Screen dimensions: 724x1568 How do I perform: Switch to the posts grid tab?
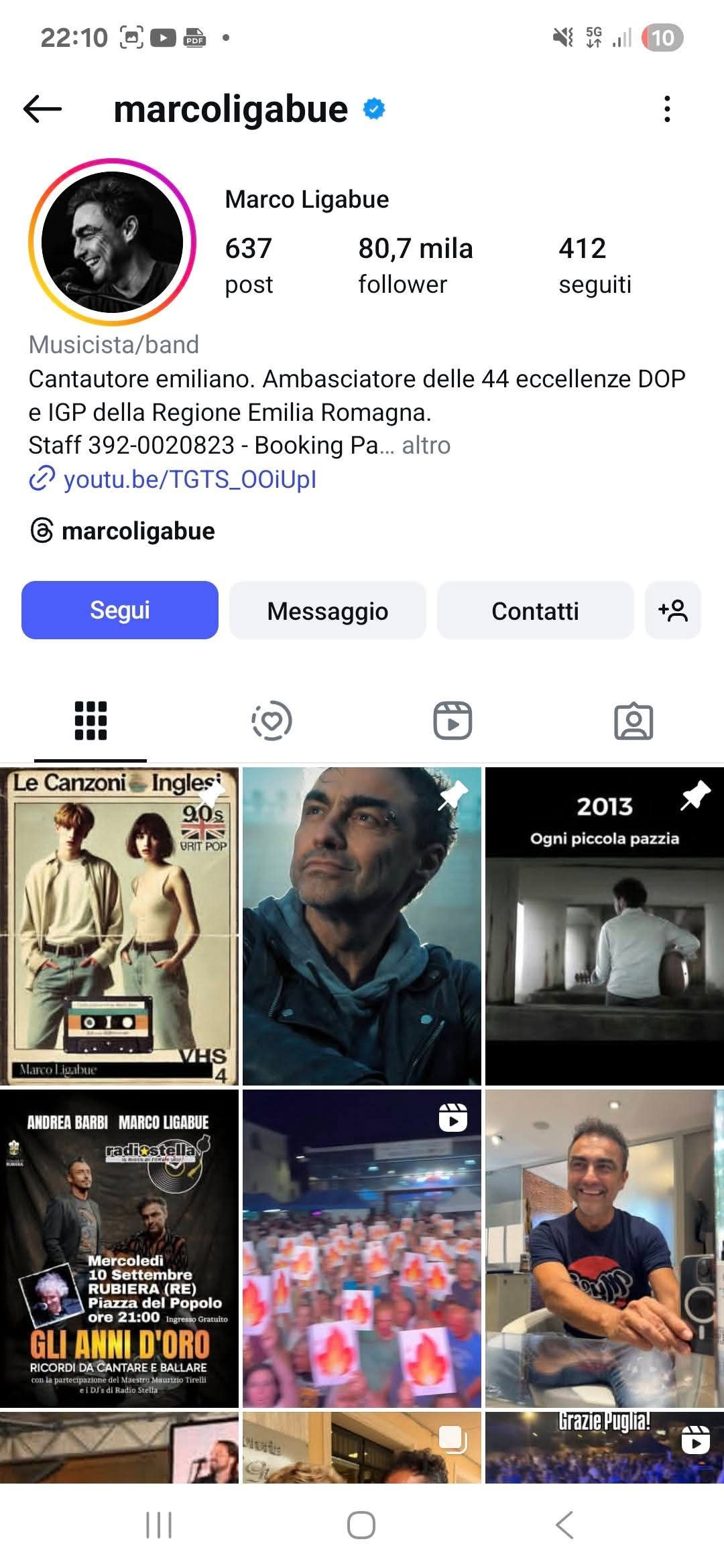coord(90,721)
